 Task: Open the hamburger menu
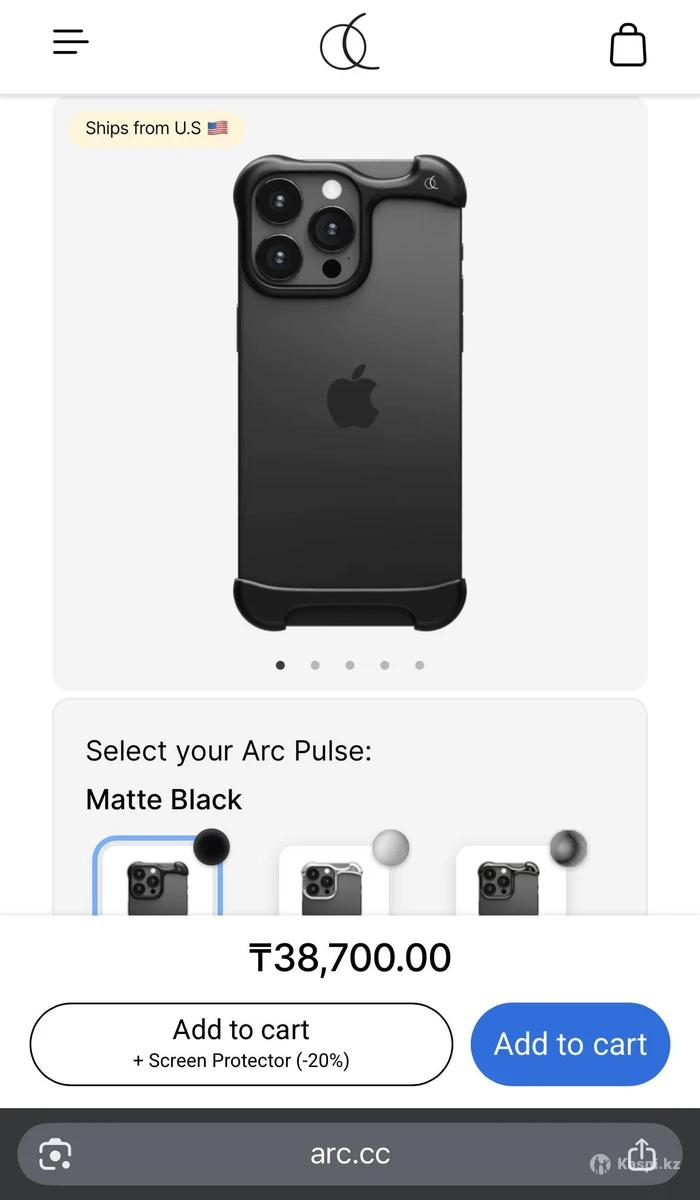point(71,42)
